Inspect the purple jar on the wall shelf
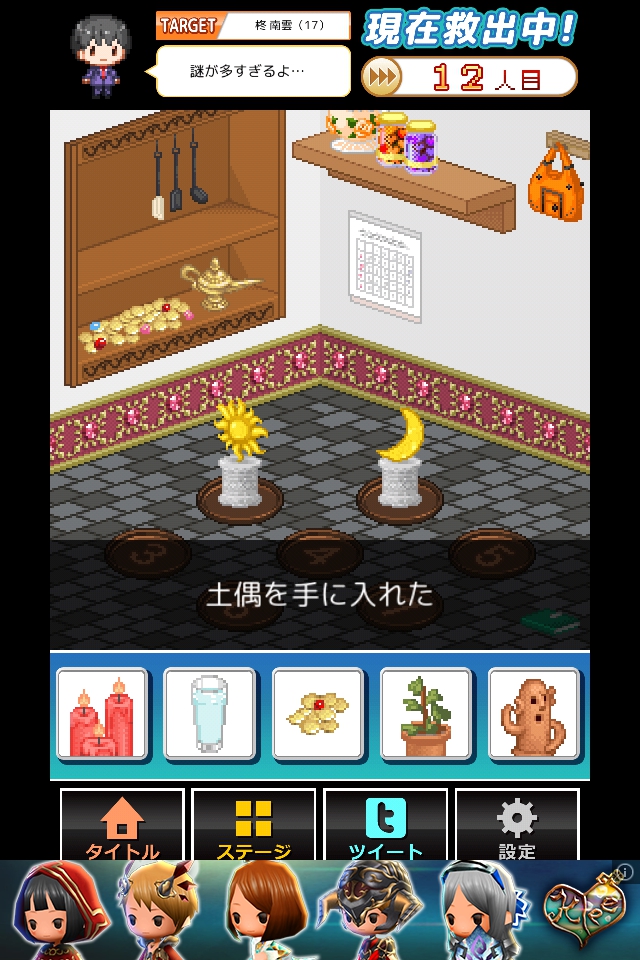This screenshot has width=640, height=960. coord(423,148)
